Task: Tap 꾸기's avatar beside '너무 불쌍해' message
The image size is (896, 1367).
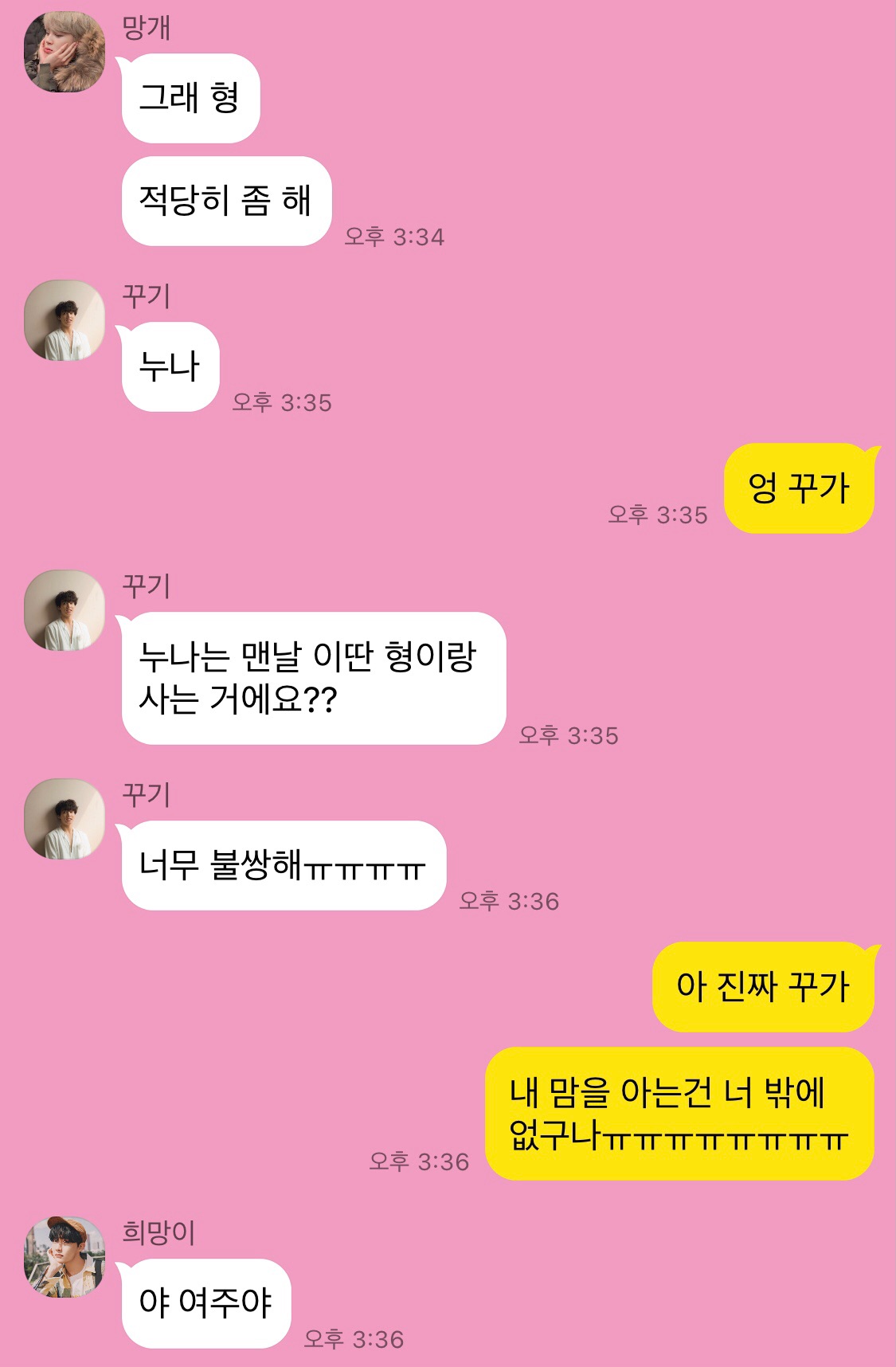Action: (x=65, y=819)
